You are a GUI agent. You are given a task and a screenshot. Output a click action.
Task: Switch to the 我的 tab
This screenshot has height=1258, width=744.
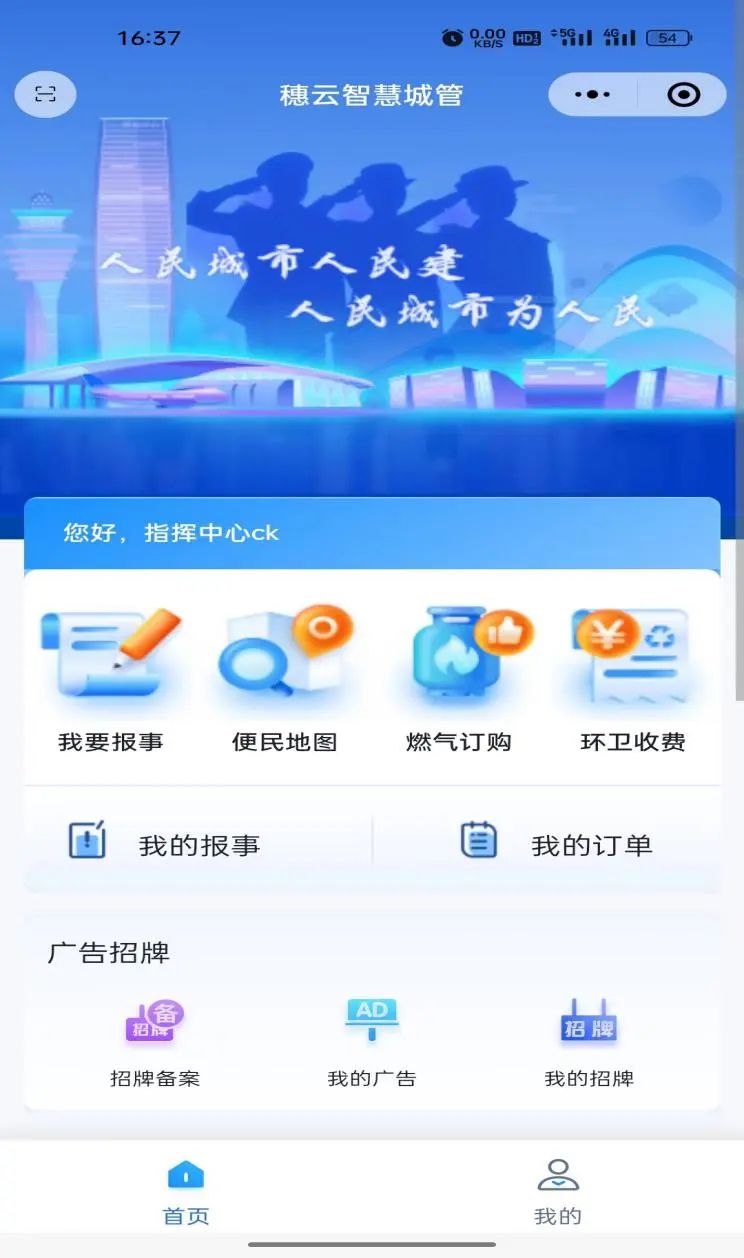(558, 1192)
